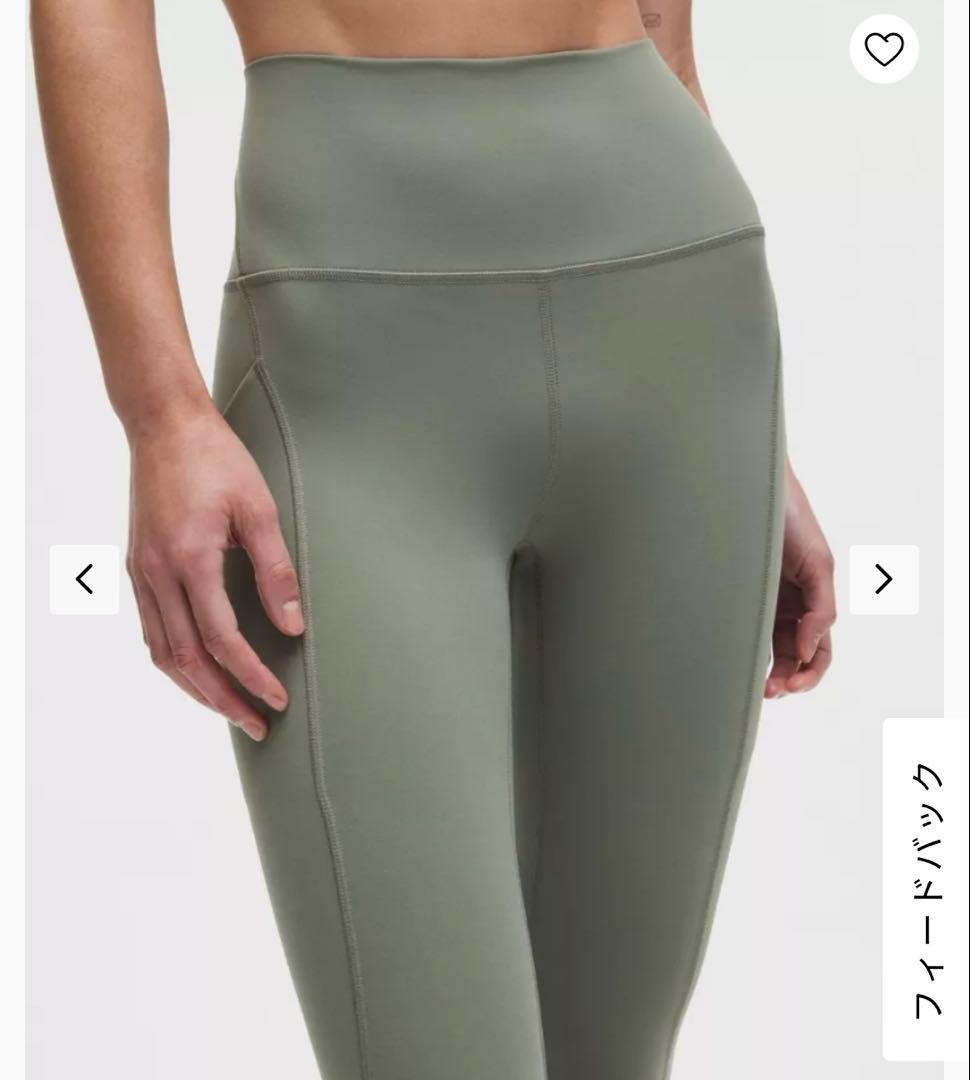Screen dimensions: 970x1080
Task: Show the previous product image
Action: [84, 579]
